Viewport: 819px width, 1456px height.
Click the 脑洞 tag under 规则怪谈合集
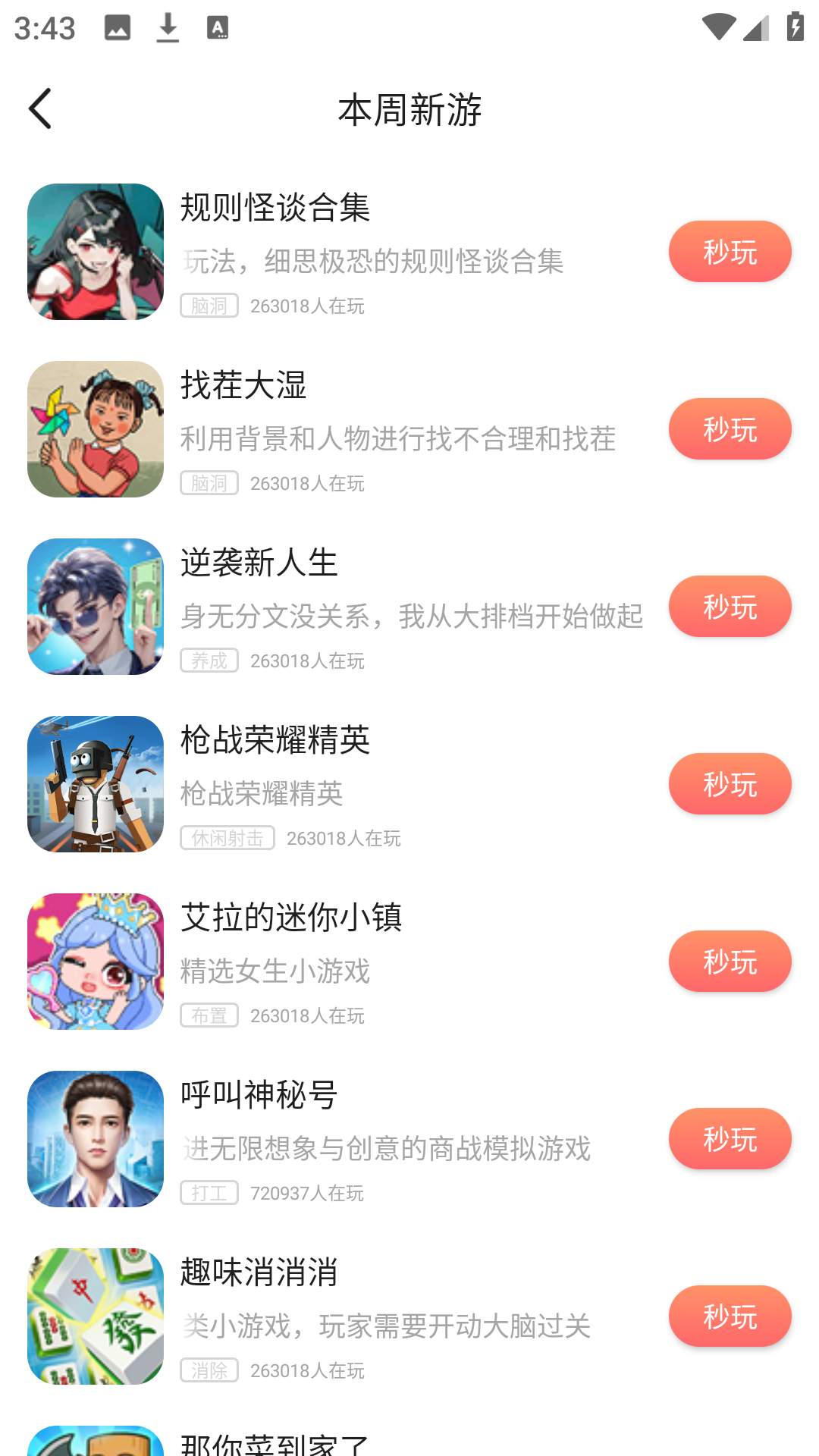(209, 306)
